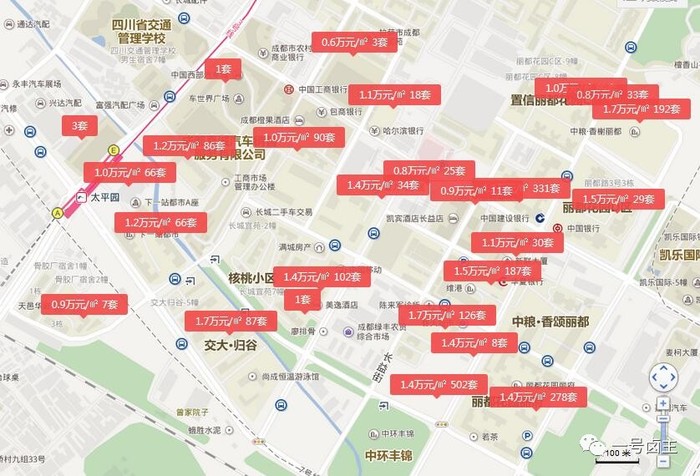Zoom in with the map plus button
Viewport: 700px width, 476px height.
coord(663,405)
